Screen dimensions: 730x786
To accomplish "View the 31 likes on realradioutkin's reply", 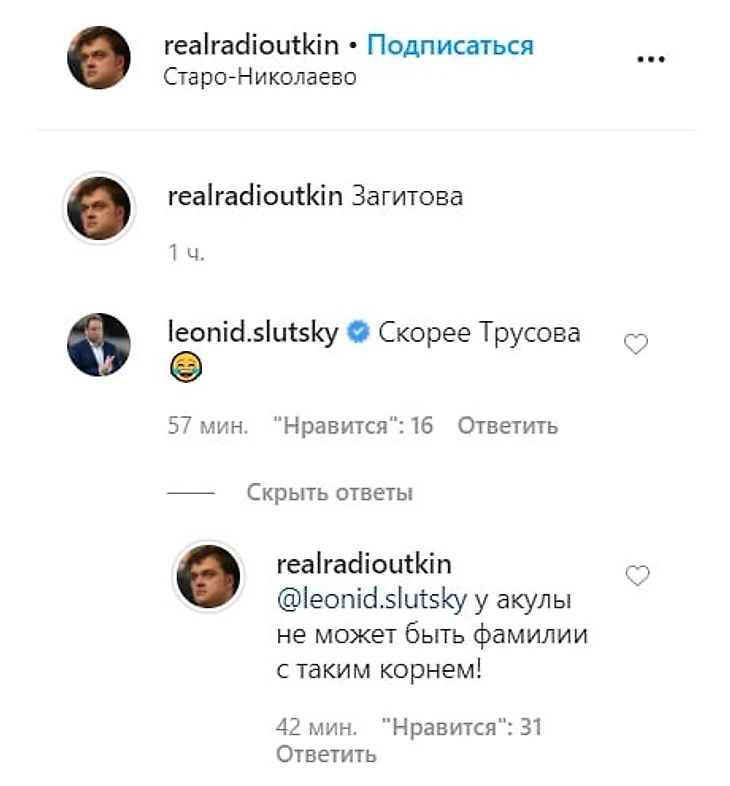I will tap(461, 727).
